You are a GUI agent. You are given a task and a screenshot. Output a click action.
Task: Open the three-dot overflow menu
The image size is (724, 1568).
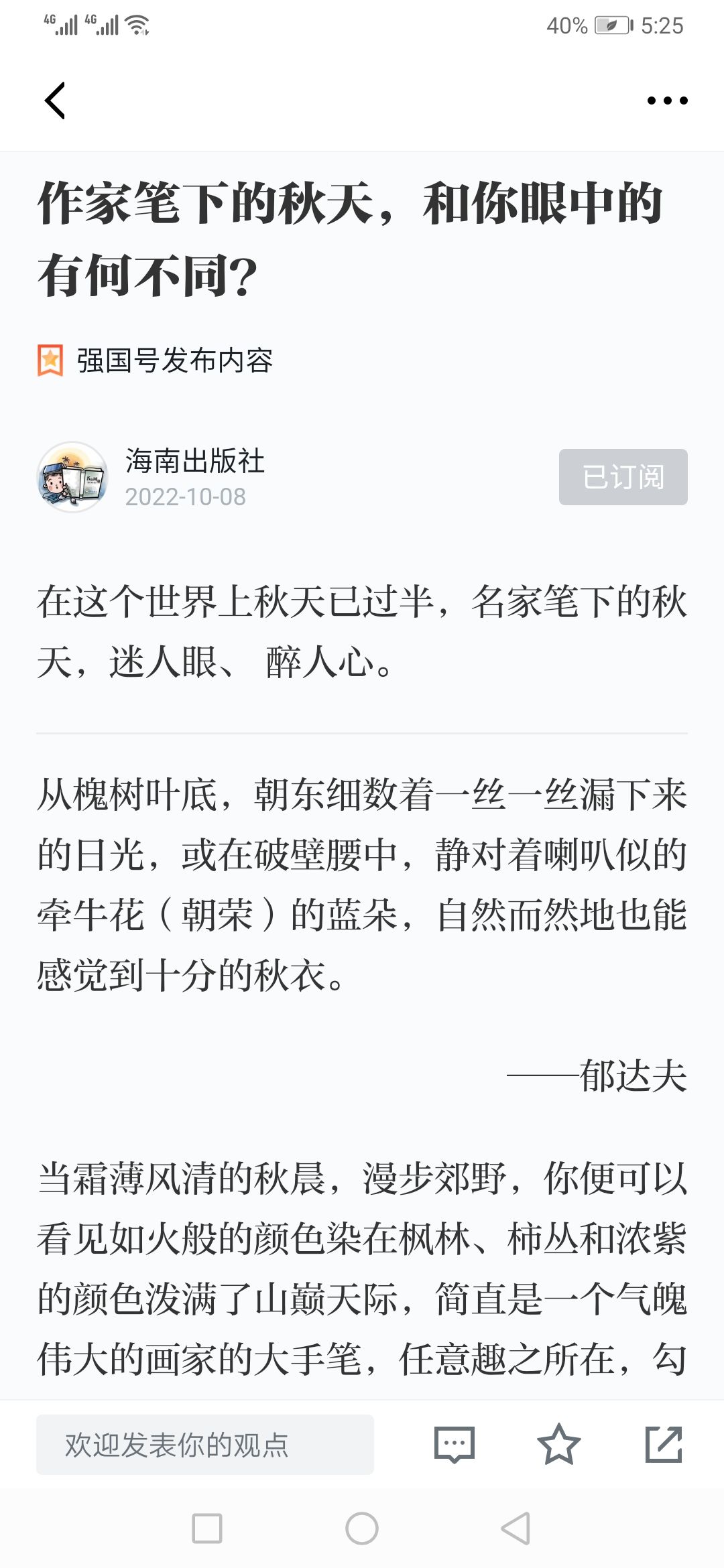[667, 101]
